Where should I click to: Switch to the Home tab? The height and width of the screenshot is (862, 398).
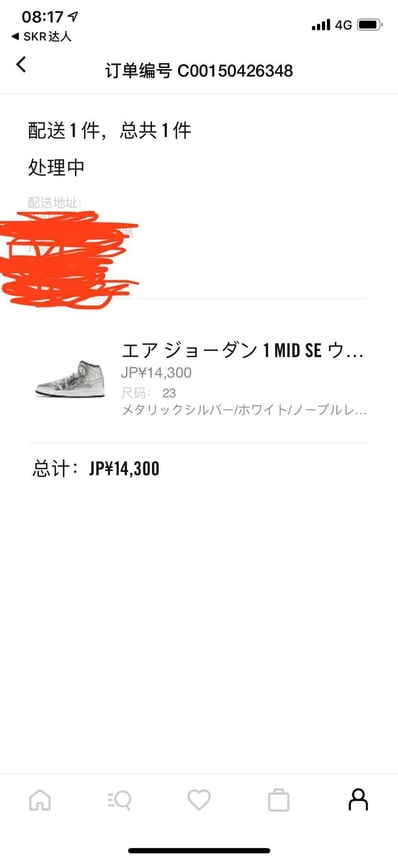[x=40, y=800]
